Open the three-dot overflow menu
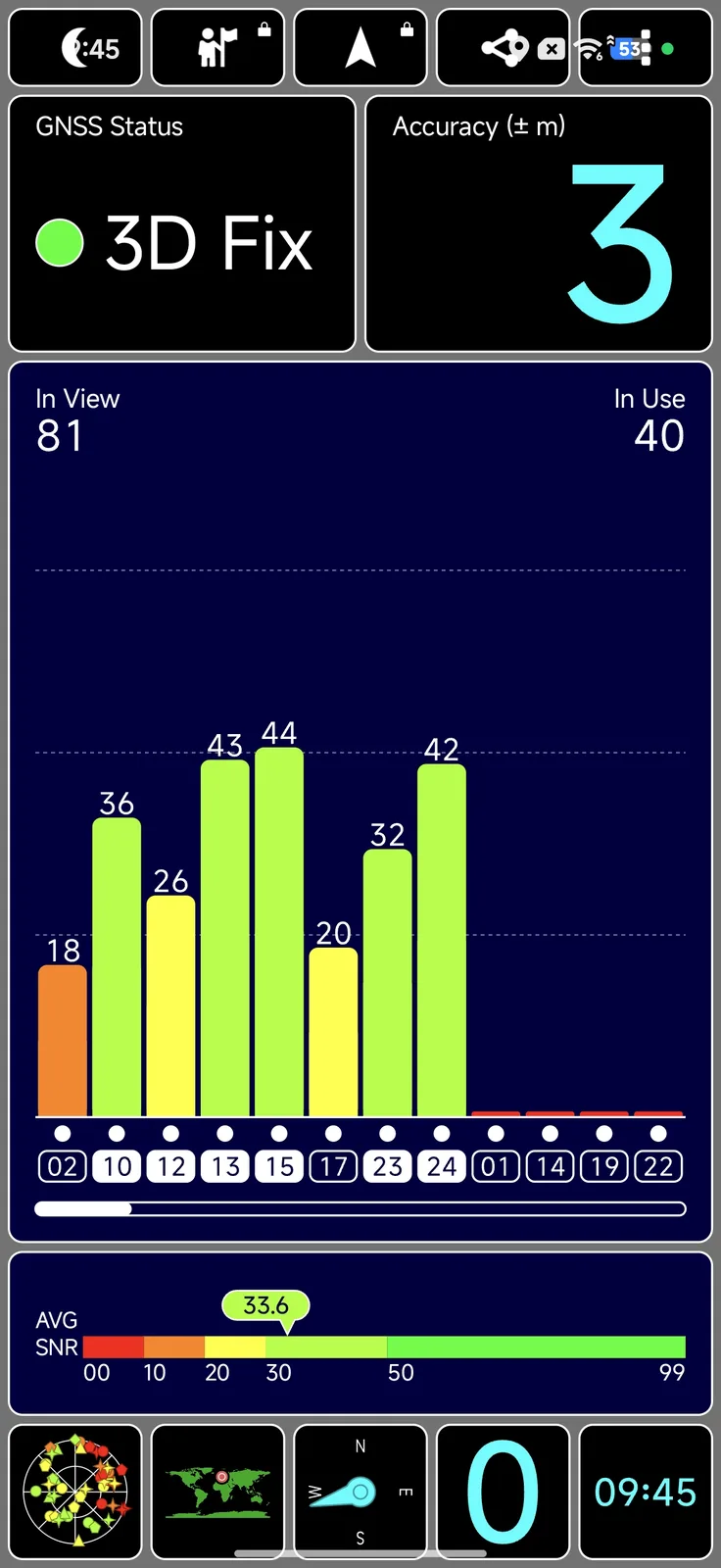 pyautogui.click(x=646, y=48)
